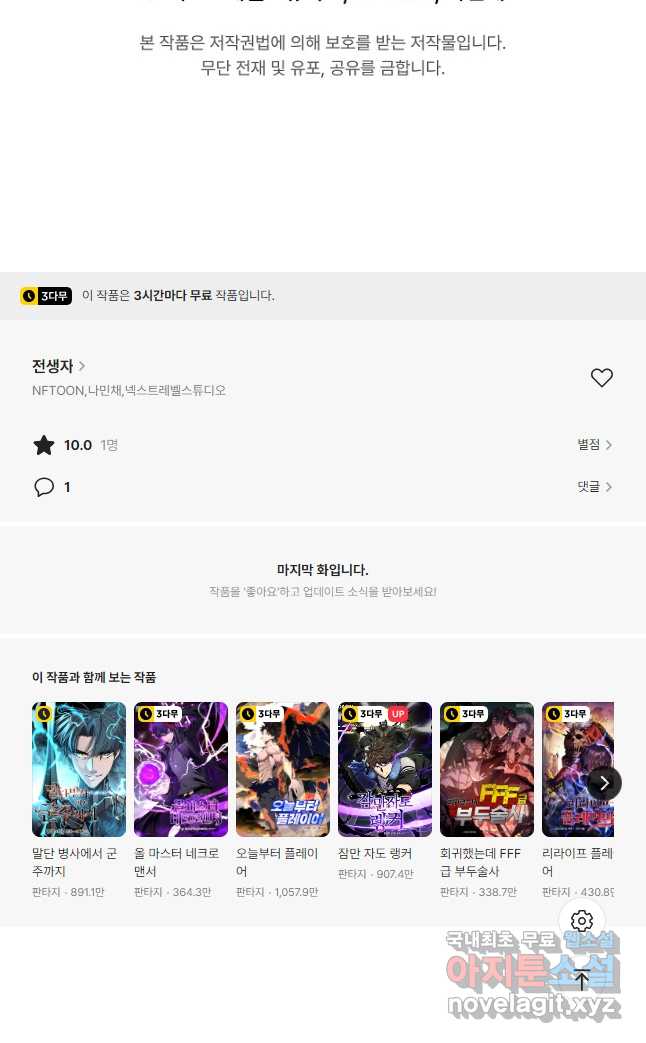Open 잠만 자도 랭커 webtoon

[385, 769]
